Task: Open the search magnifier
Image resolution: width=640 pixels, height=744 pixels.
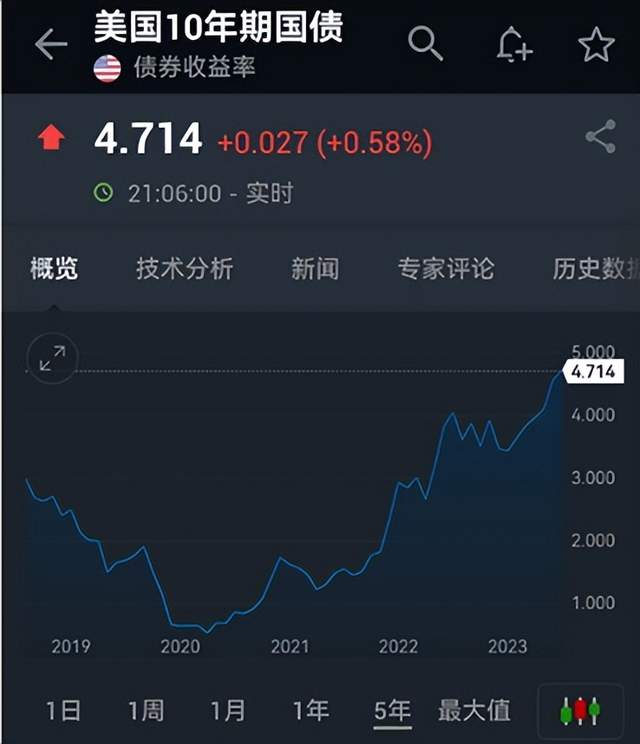Action: [x=425, y=44]
